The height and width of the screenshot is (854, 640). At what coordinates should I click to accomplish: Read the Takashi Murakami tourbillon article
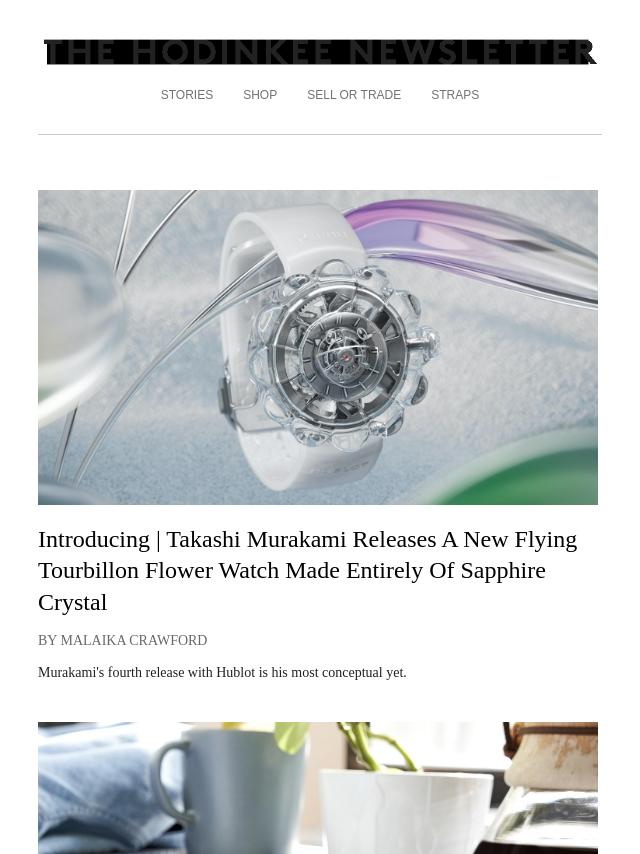pyautogui.click(x=307, y=570)
